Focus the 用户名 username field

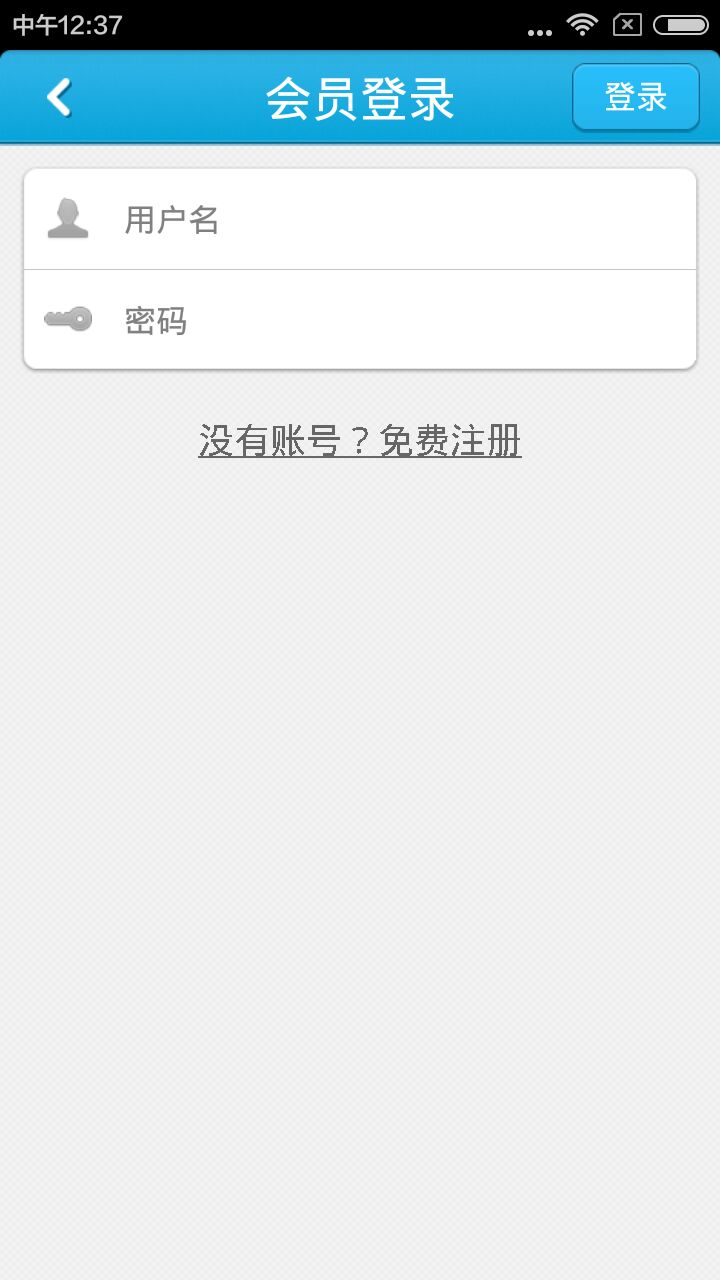400,220
